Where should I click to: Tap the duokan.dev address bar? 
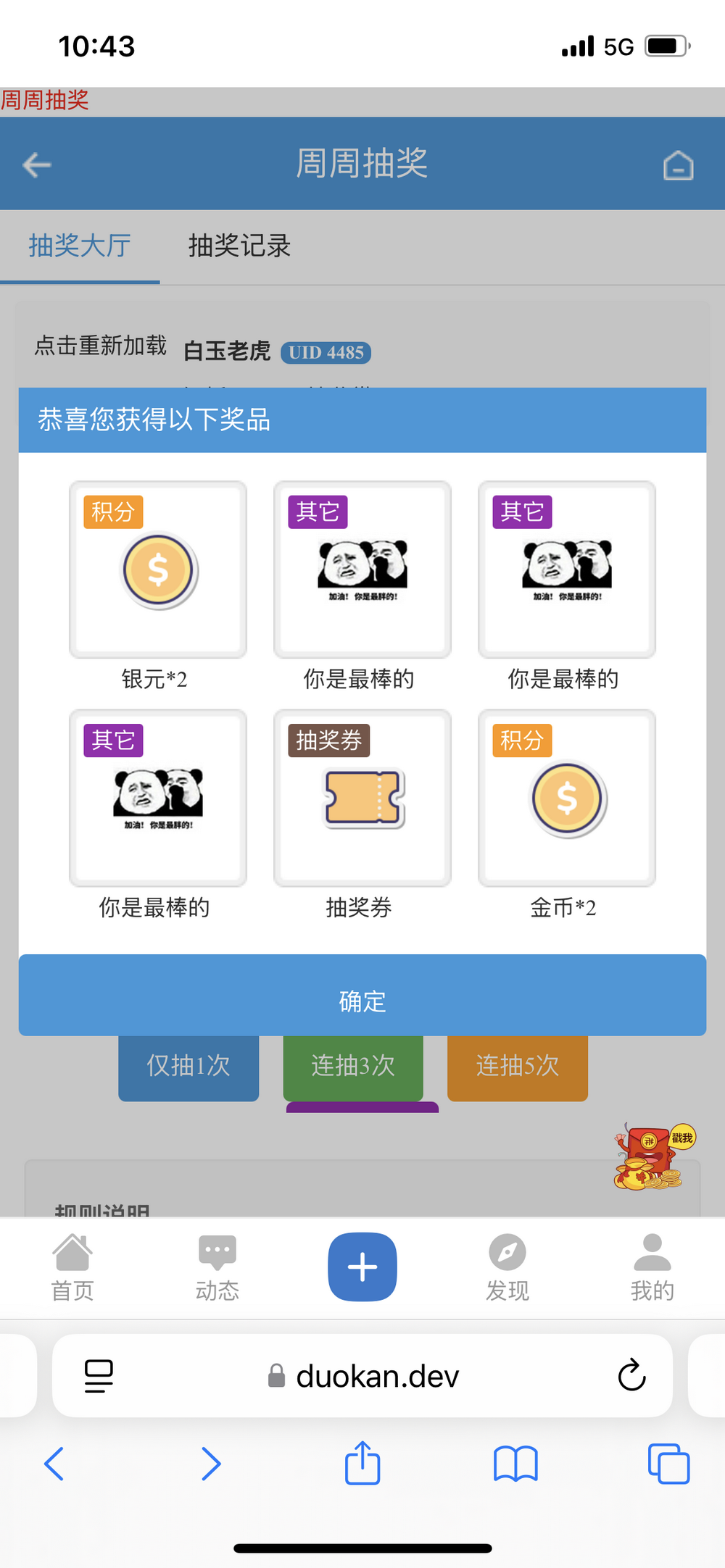(376, 1375)
